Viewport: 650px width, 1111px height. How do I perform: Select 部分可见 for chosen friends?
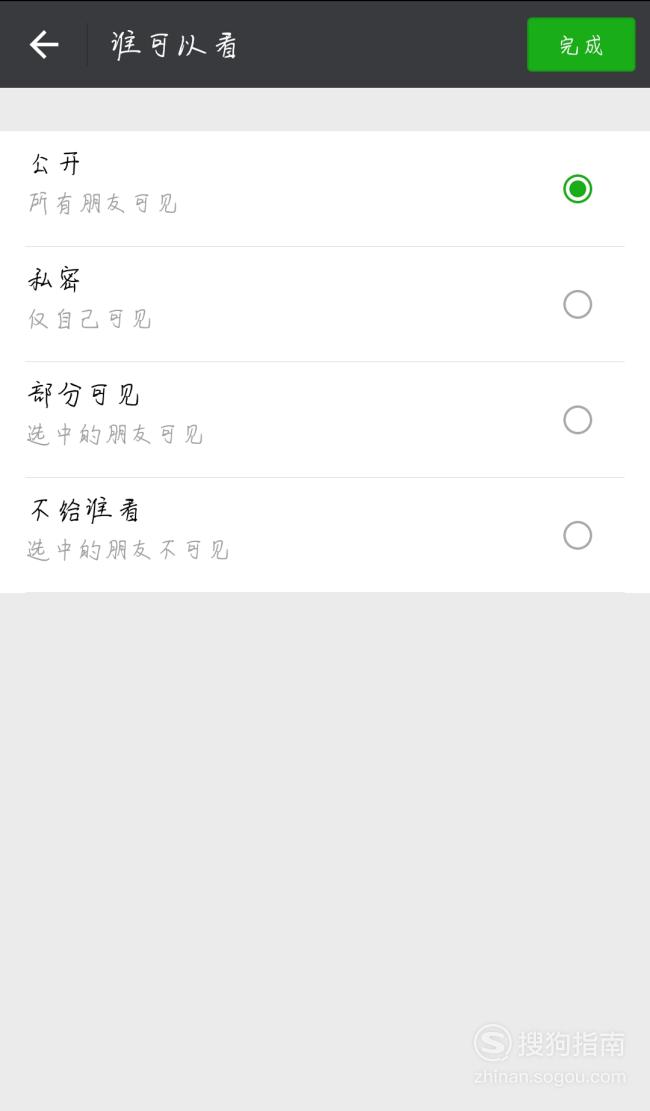pyautogui.click(x=325, y=419)
